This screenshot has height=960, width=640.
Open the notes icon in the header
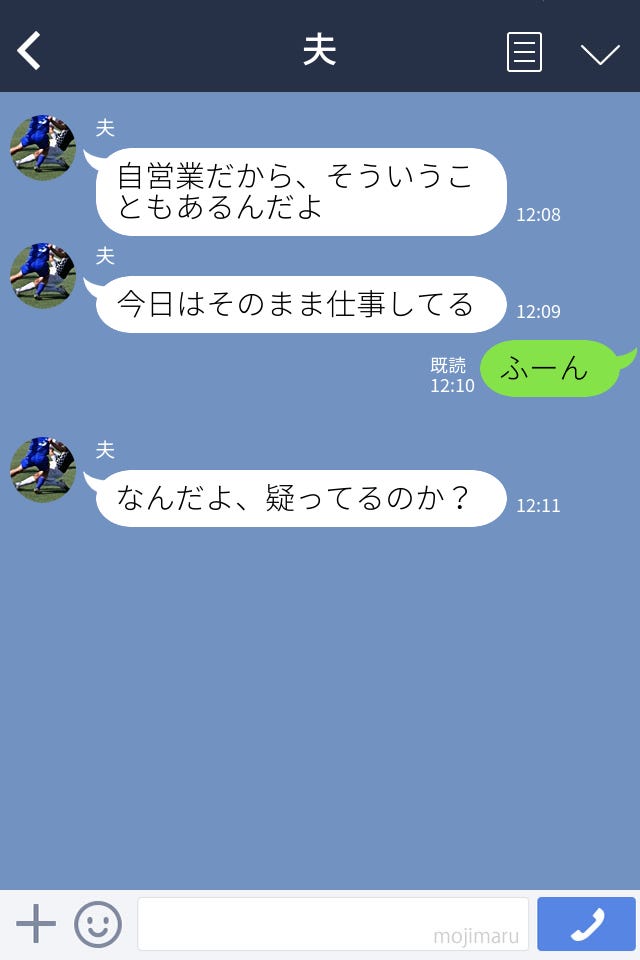click(x=524, y=52)
